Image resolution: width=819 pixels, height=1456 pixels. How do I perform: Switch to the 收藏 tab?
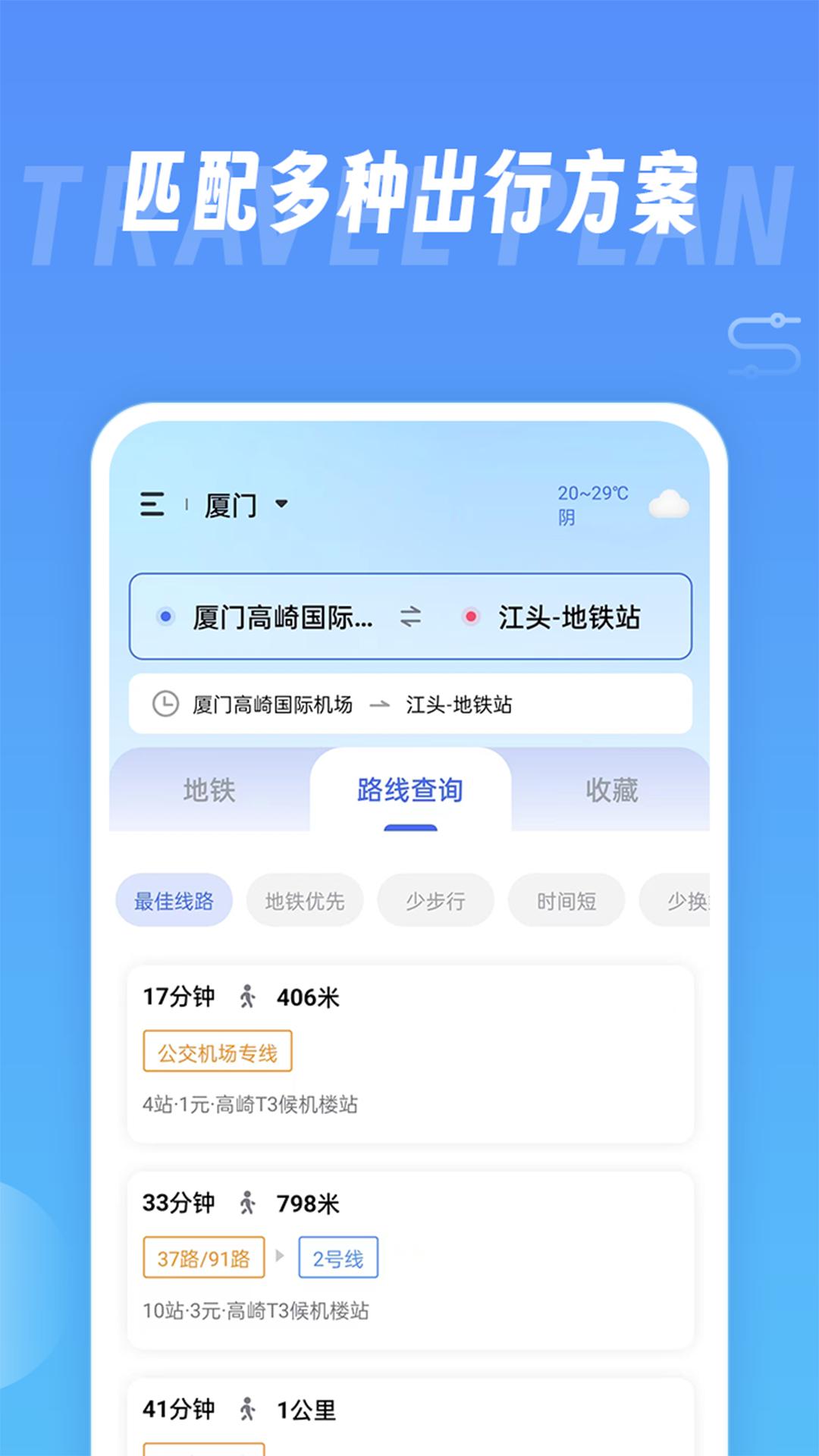pos(612,790)
